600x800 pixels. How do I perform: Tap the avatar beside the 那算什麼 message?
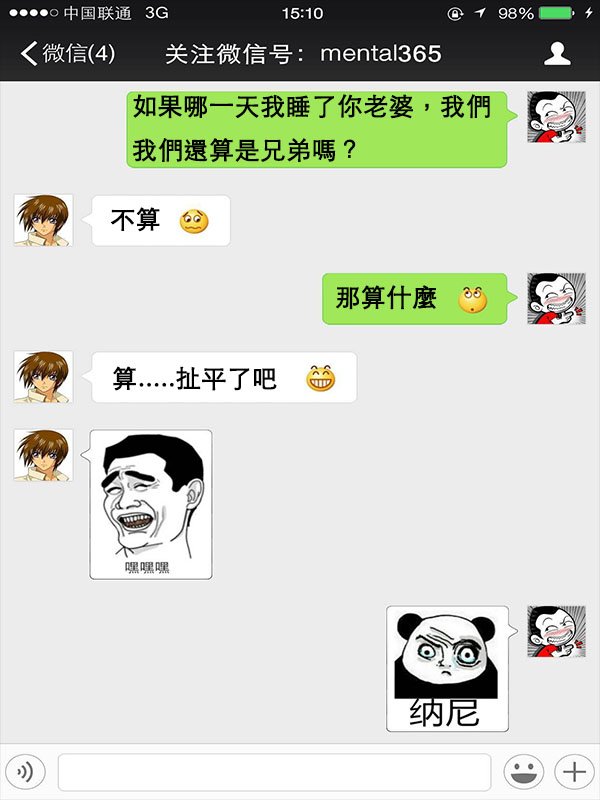tap(556, 299)
